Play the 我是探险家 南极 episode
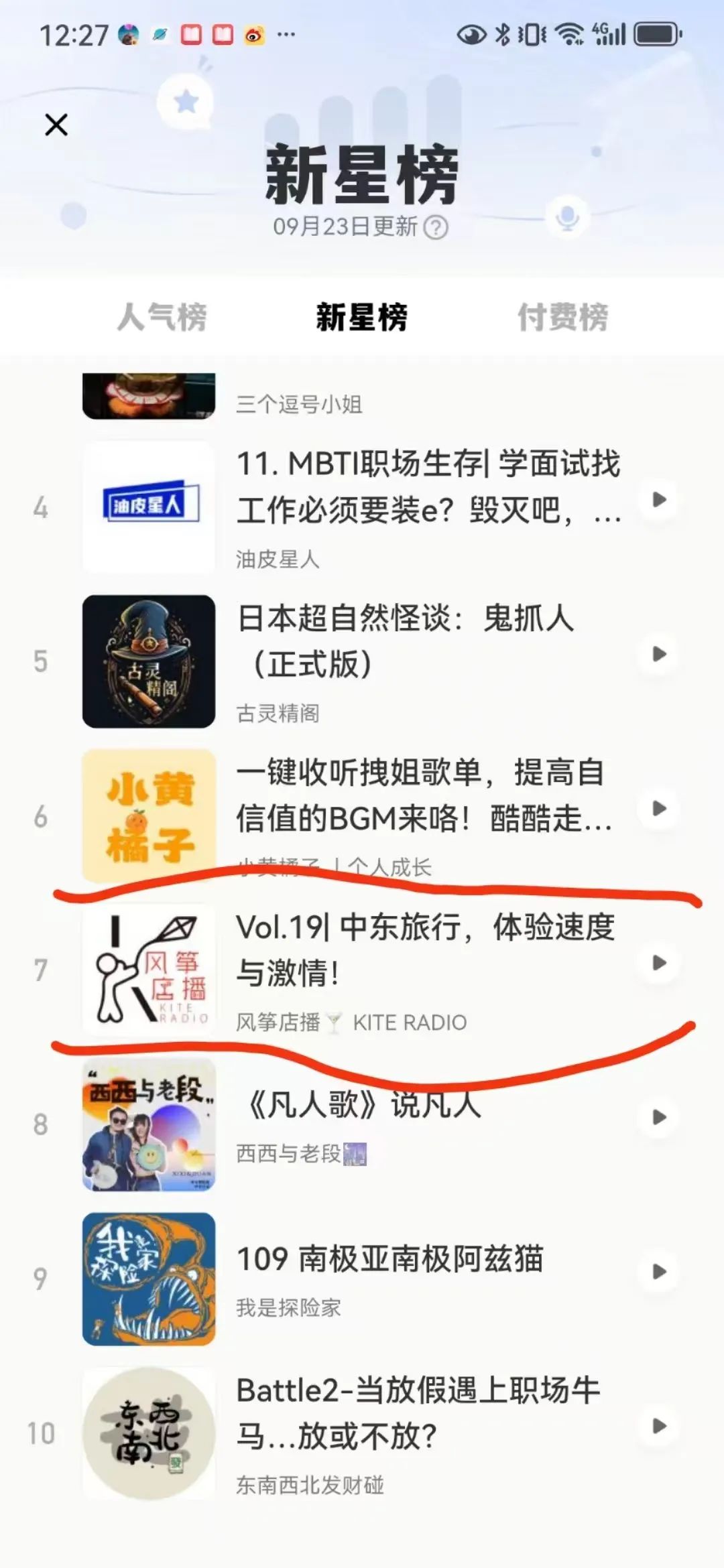The width and height of the screenshot is (724, 1568). point(660,1271)
